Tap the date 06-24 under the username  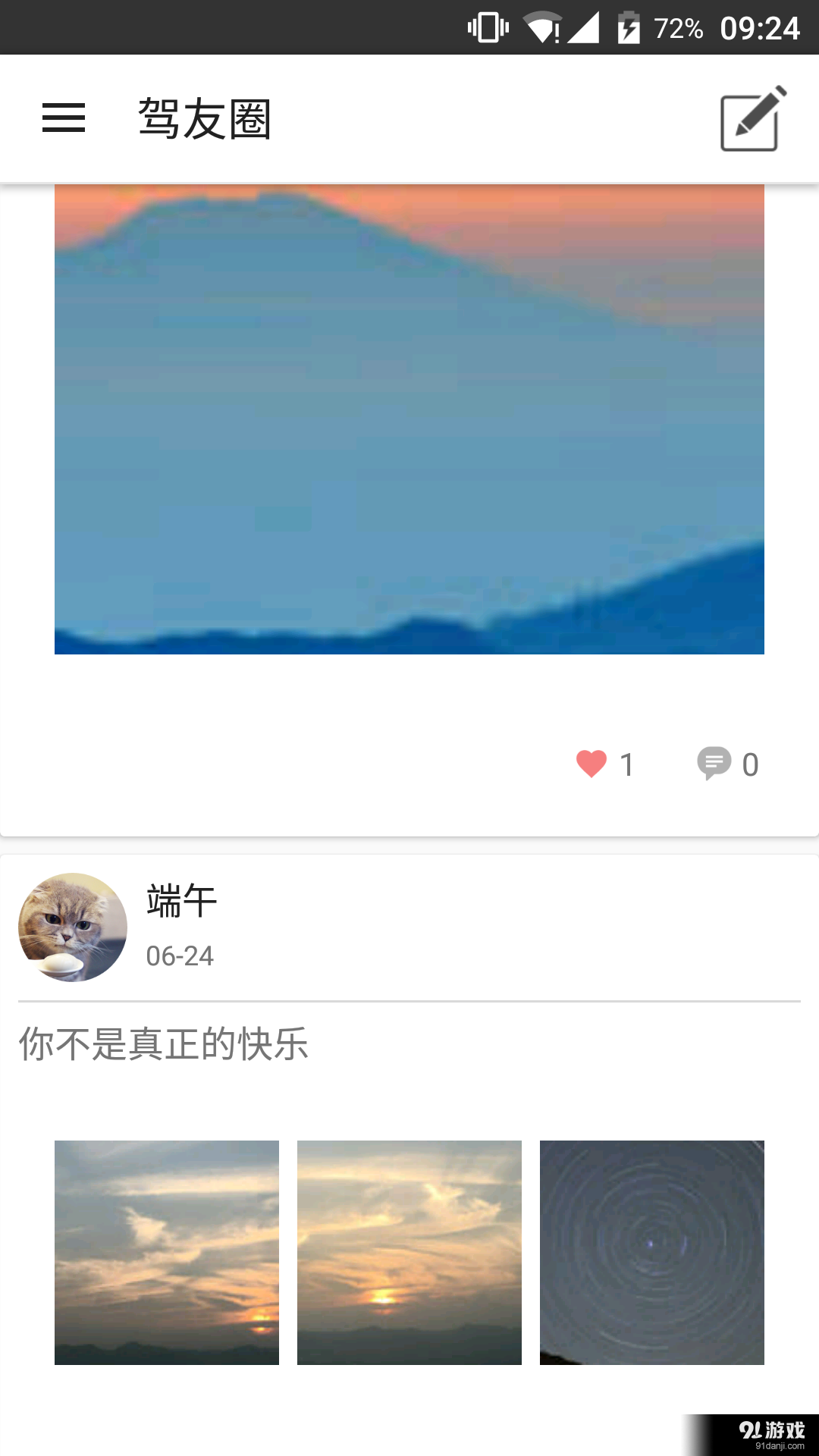click(180, 956)
